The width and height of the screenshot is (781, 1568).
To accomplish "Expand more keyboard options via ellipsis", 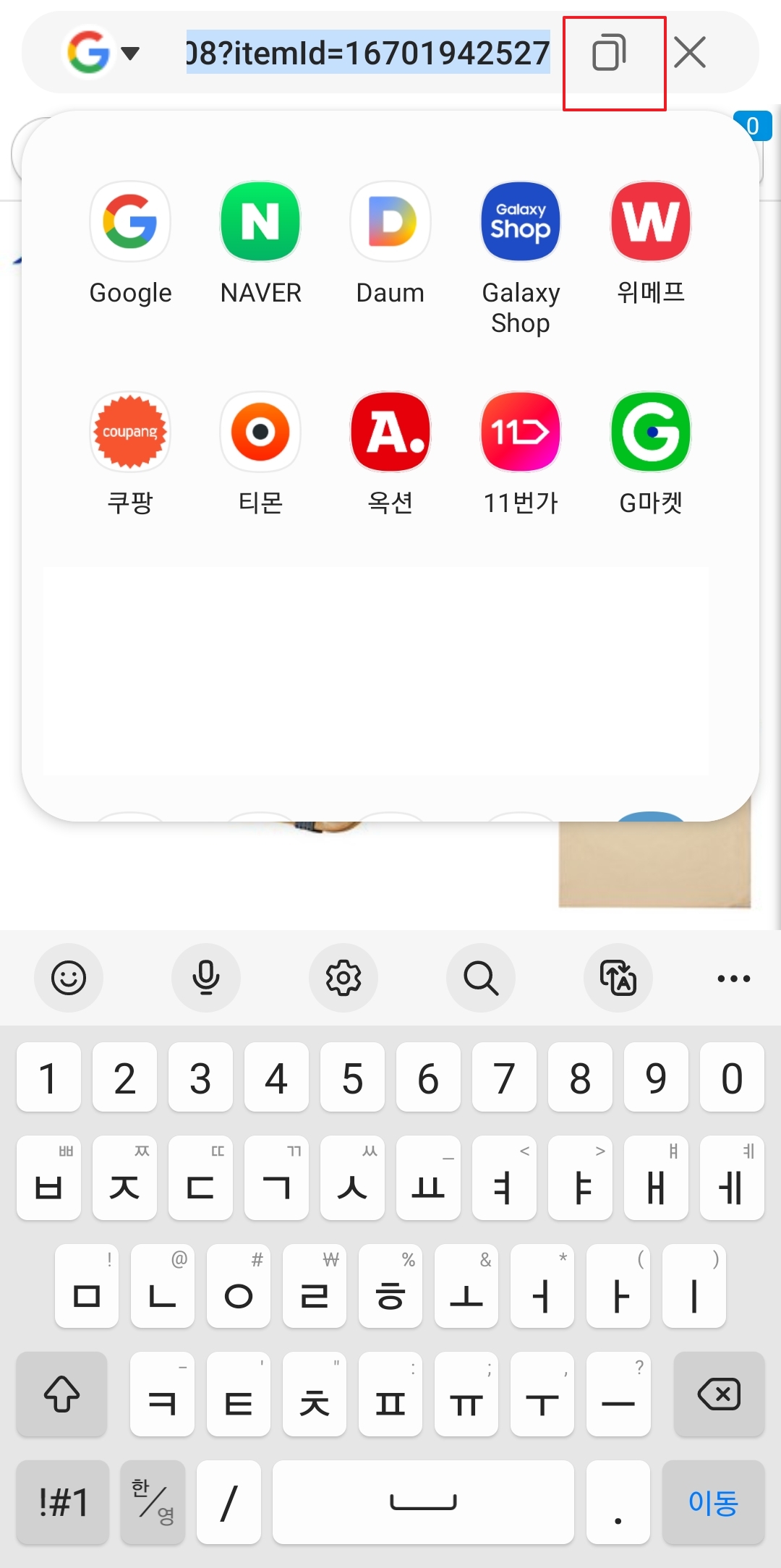I will pos(733,978).
